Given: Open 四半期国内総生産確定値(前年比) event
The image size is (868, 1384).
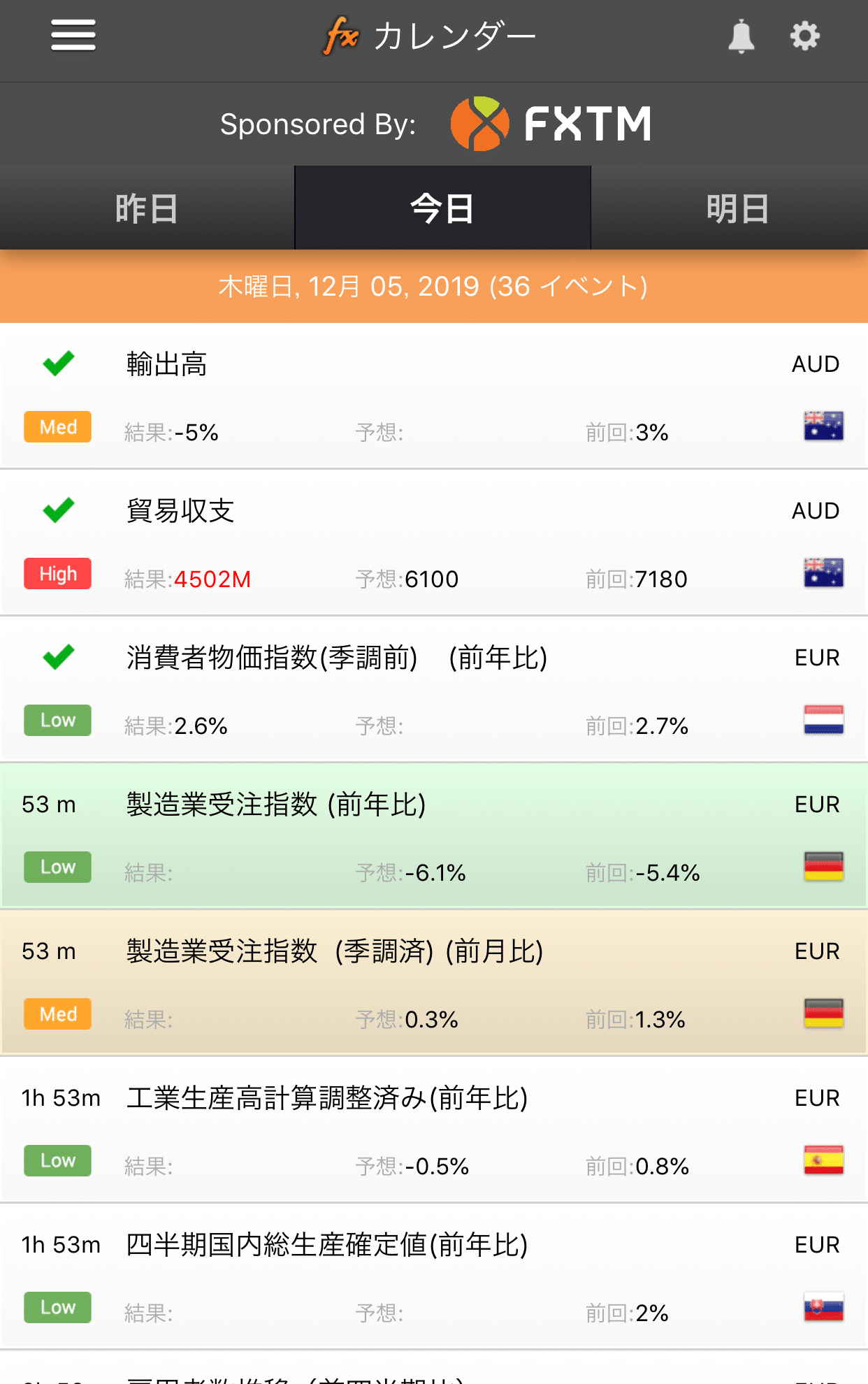Looking at the screenshot, I should [x=434, y=1276].
